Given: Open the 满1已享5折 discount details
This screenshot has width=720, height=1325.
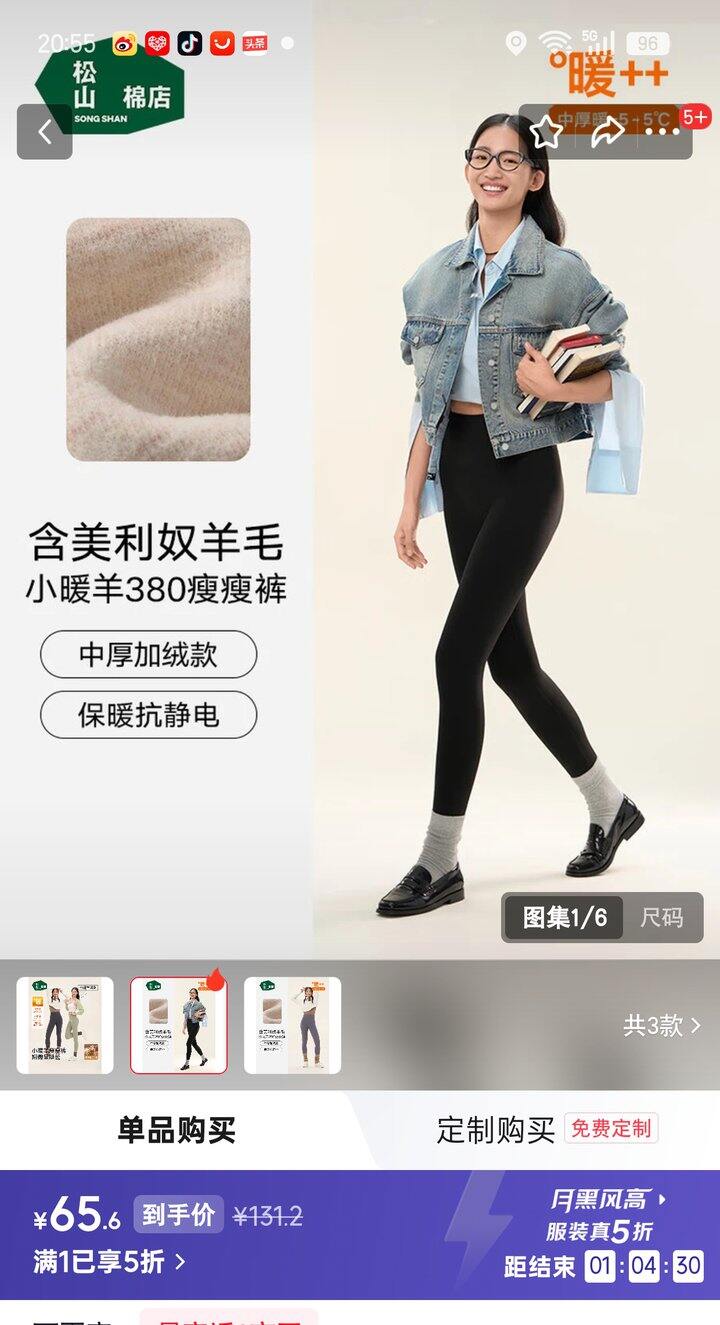Looking at the screenshot, I should [x=110, y=1262].
